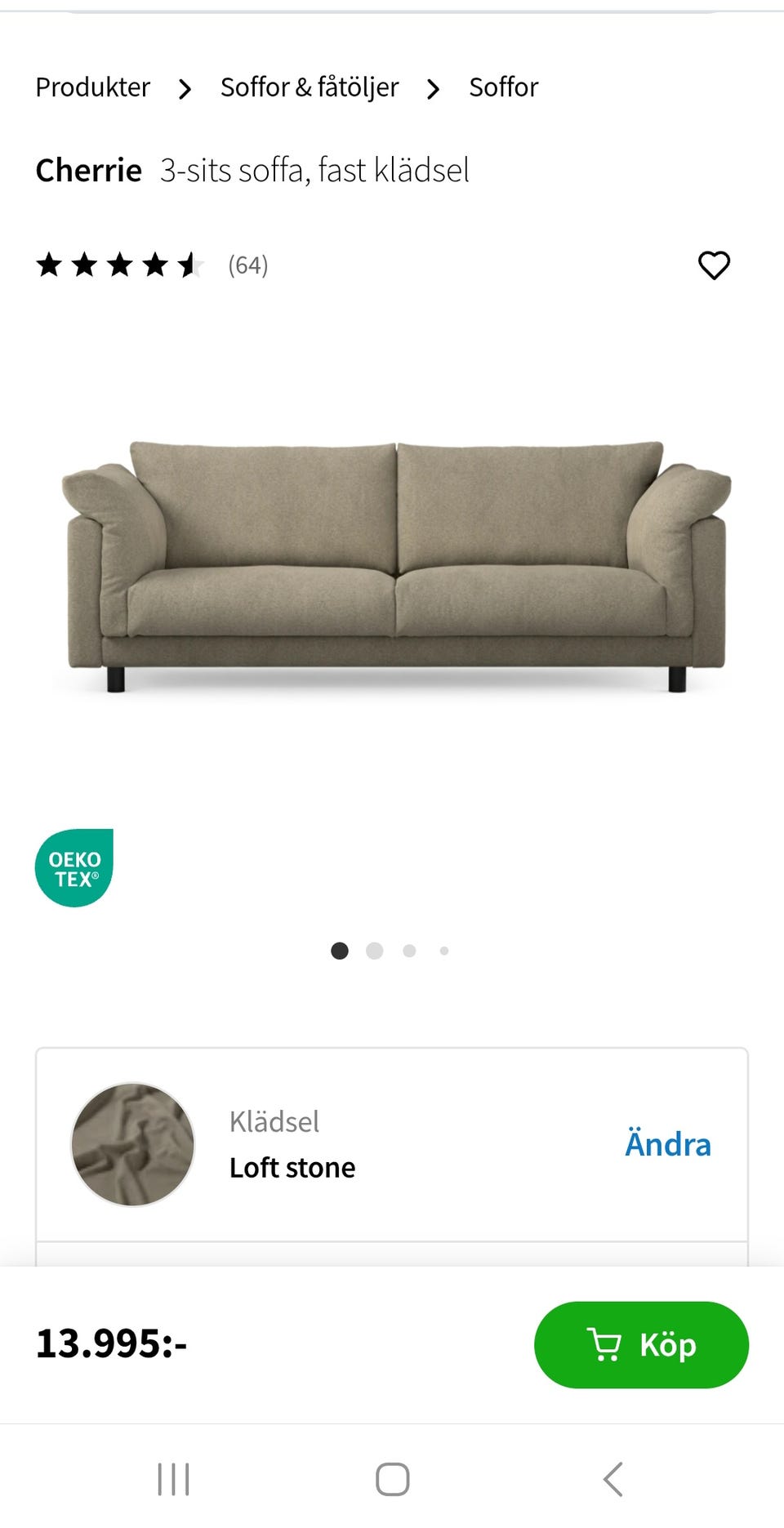Viewport: 784px width, 1528px height.
Task: Navigate to Soffor category in breadcrumb
Action: (503, 87)
